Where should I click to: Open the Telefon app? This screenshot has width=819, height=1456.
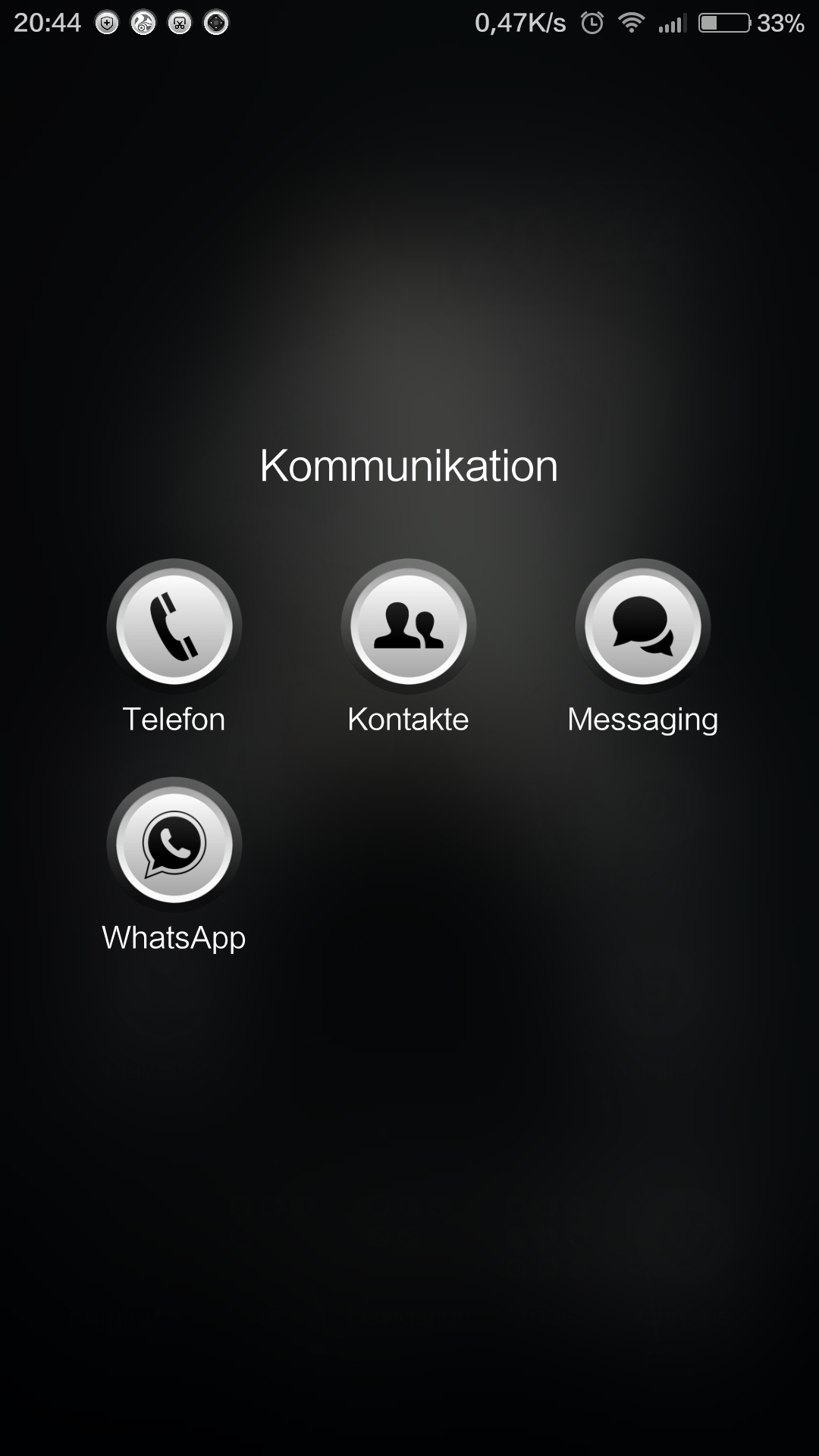(174, 626)
